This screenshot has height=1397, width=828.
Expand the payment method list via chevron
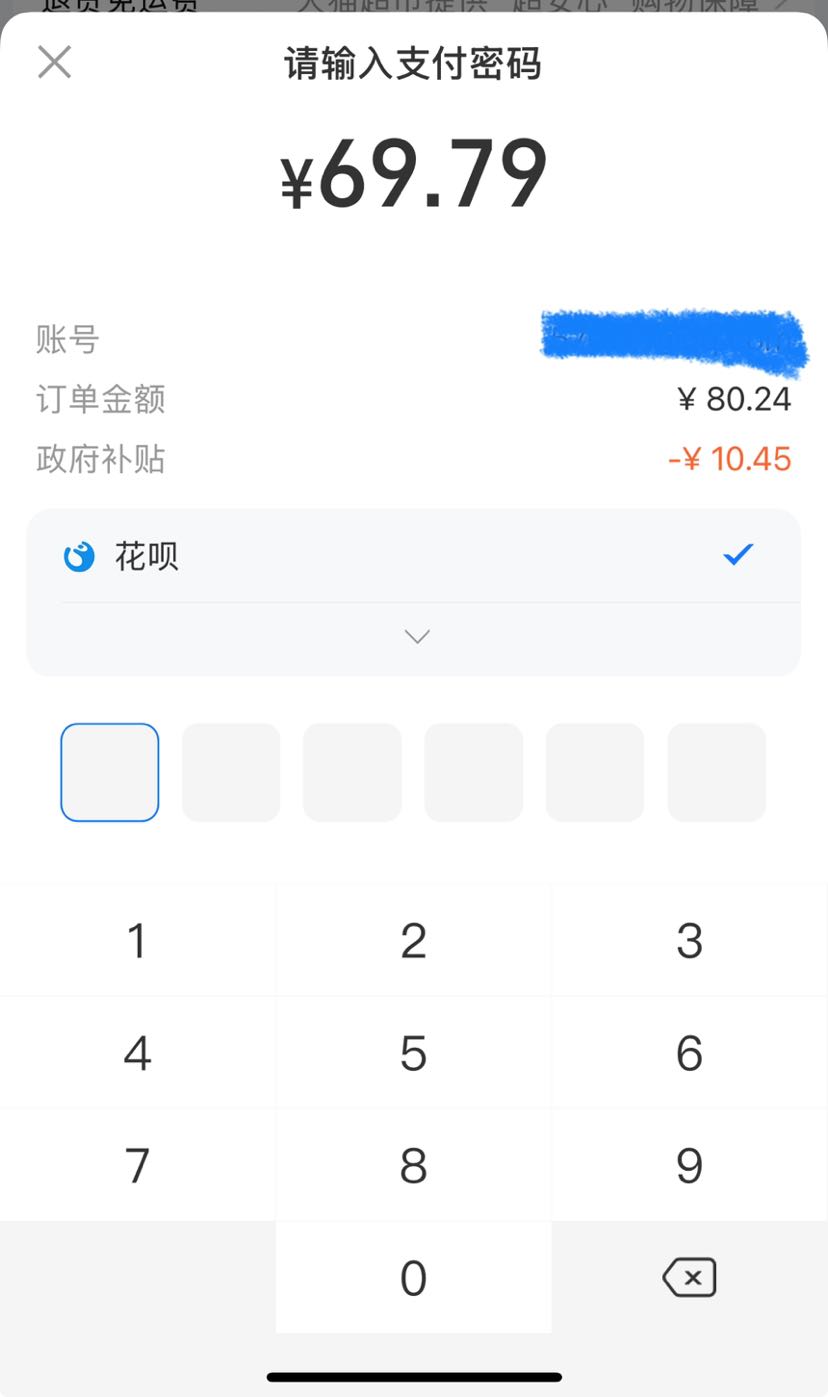415,636
